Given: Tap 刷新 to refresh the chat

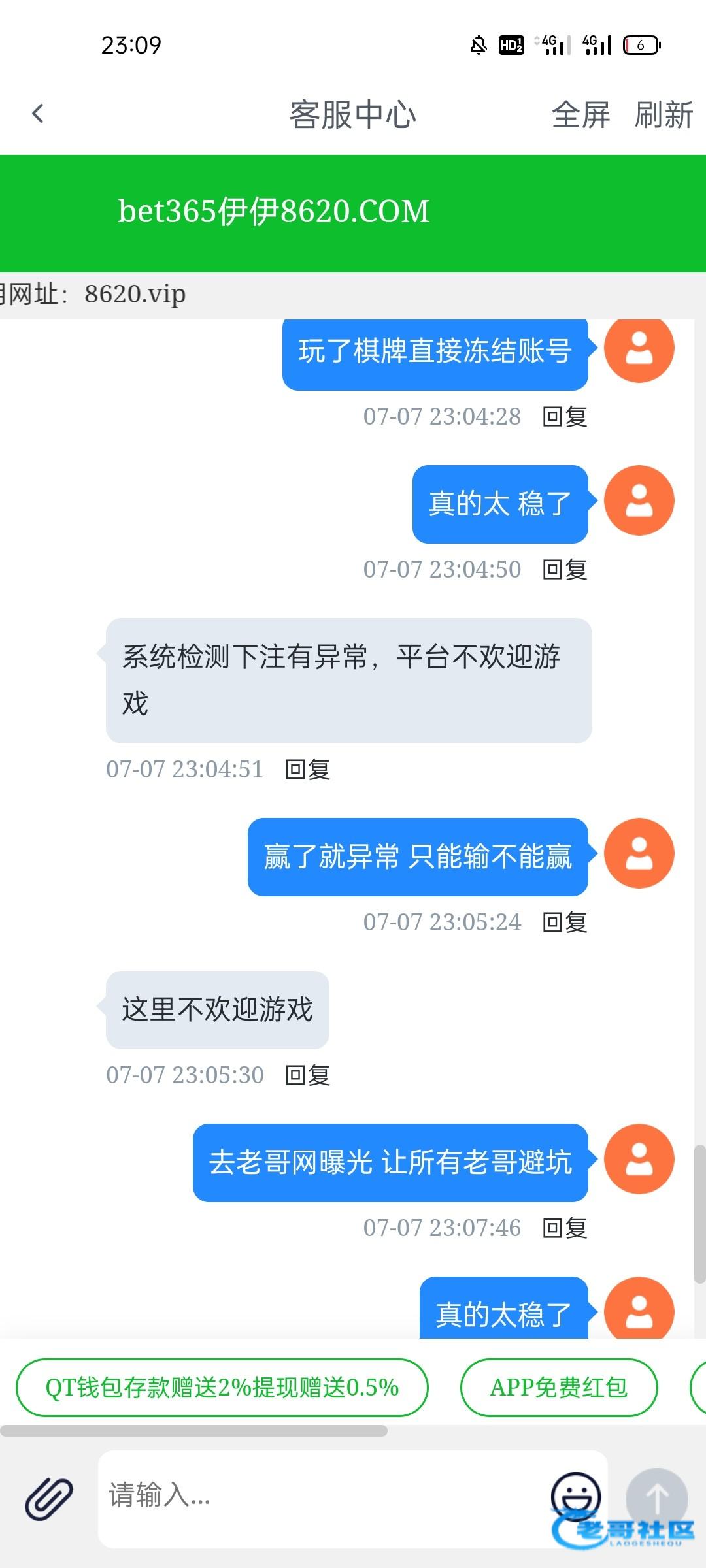Looking at the screenshot, I should coord(664,115).
